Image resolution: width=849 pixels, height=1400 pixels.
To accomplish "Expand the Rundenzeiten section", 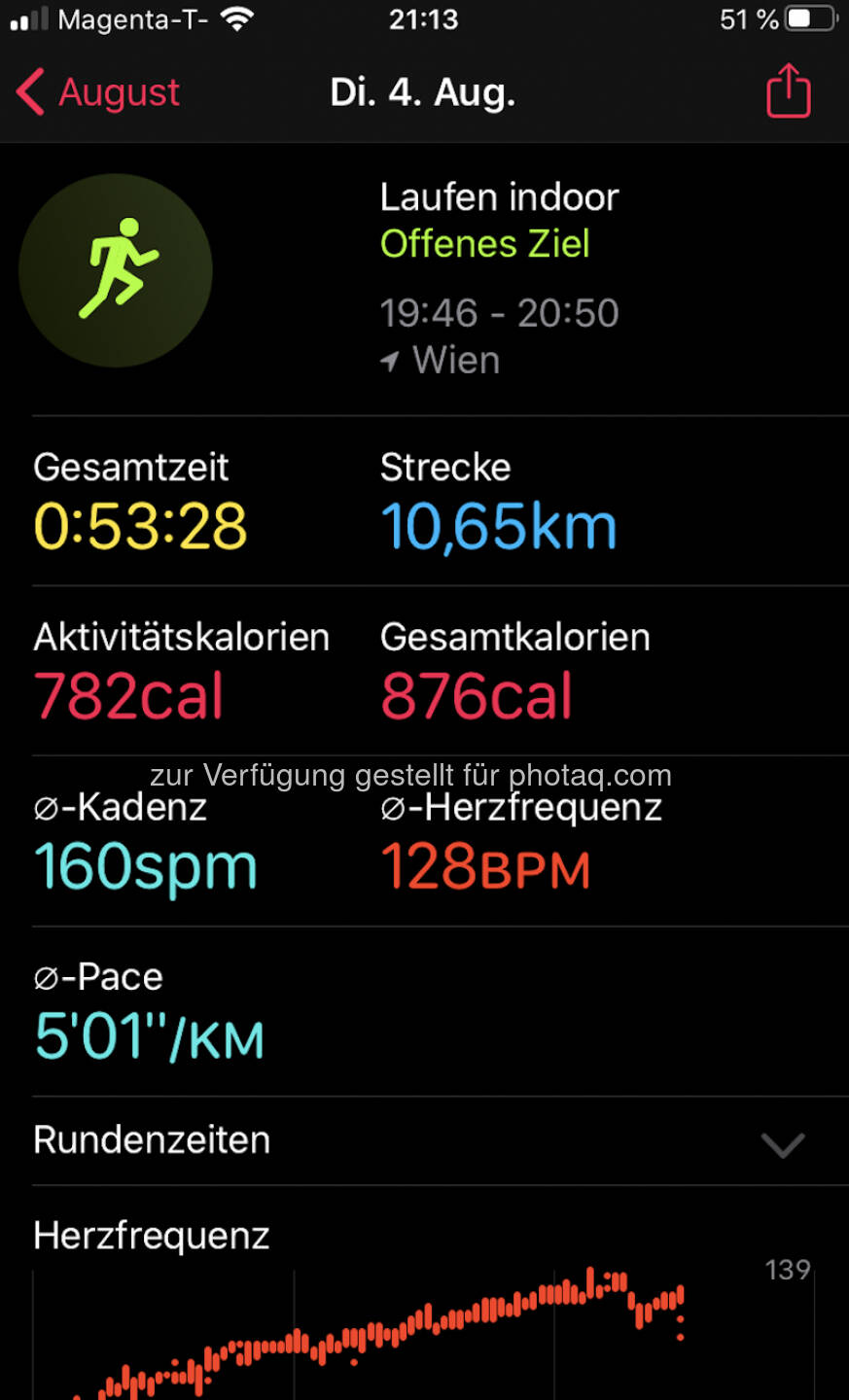I will click(x=782, y=1144).
